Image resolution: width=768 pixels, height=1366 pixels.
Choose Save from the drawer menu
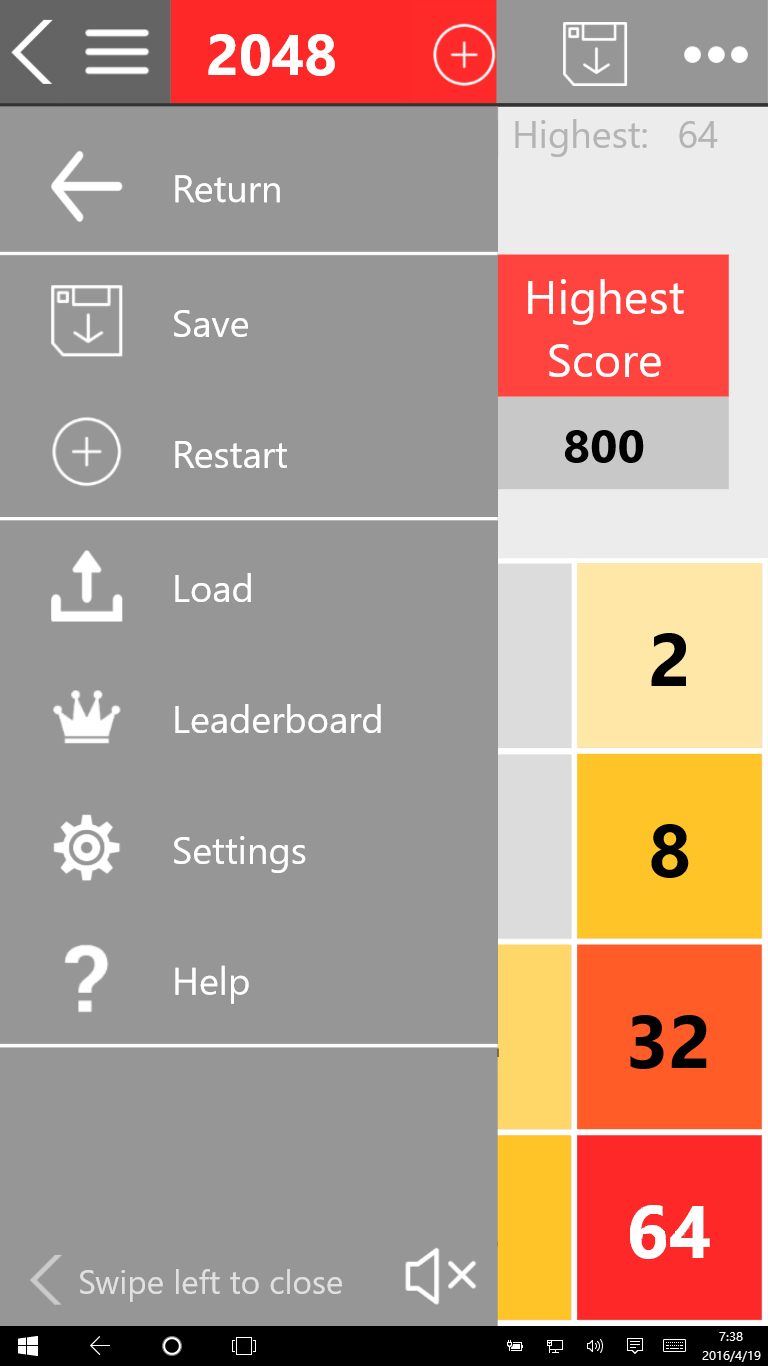(210, 324)
